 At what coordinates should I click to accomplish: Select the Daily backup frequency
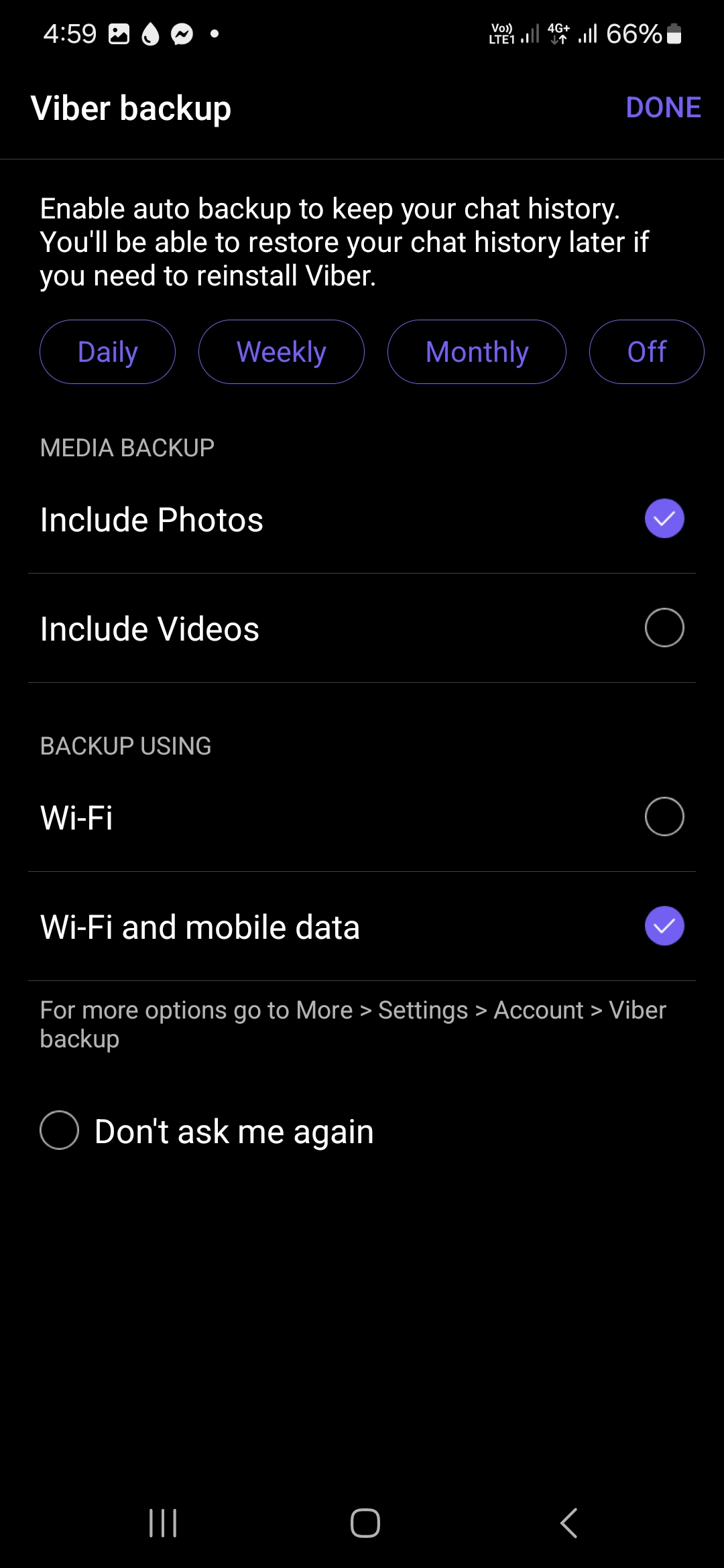(107, 352)
